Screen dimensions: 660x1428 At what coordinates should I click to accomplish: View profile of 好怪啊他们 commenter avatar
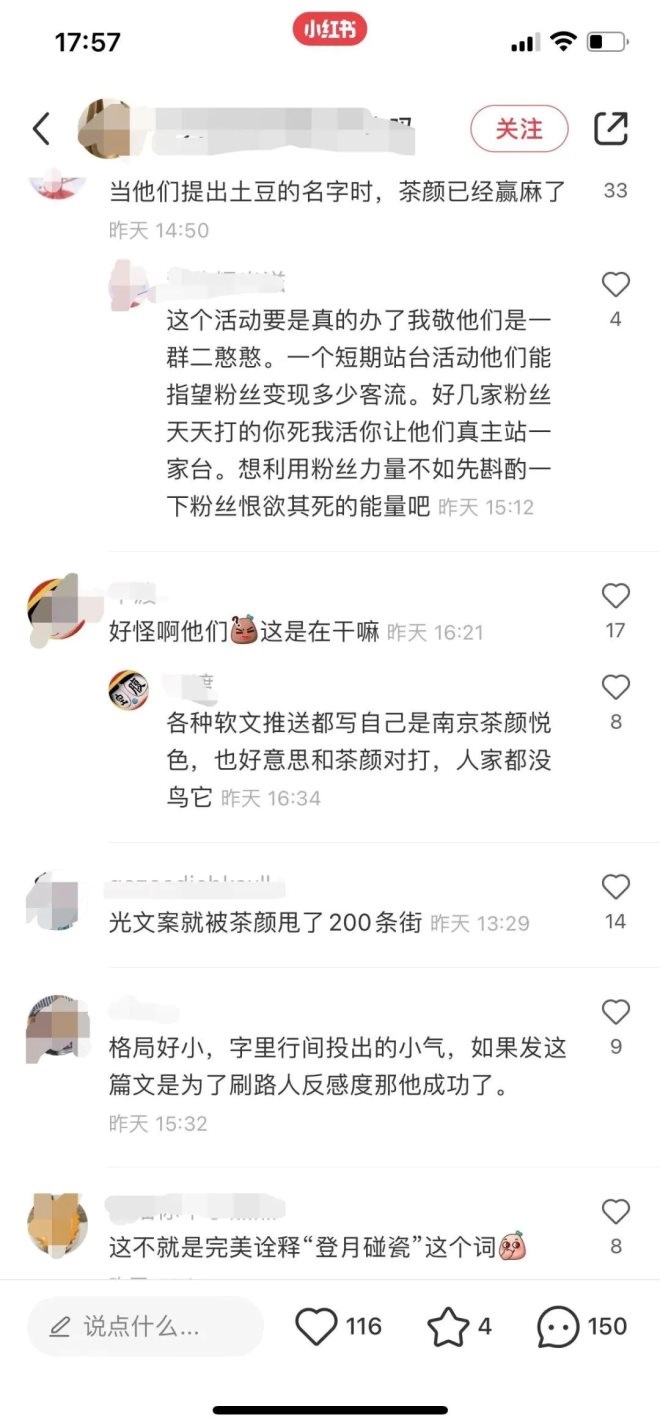click(55, 608)
